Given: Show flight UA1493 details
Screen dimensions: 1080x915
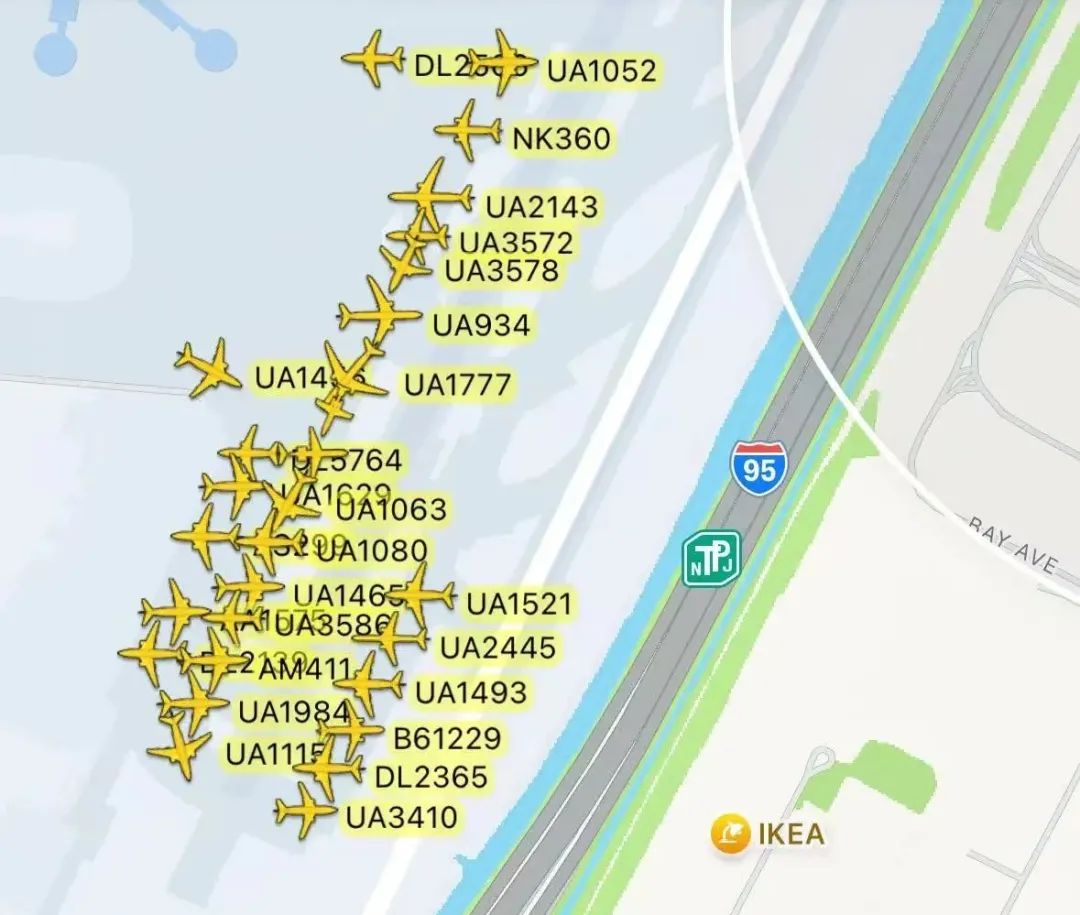Looking at the screenshot, I should pyautogui.click(x=368, y=685).
